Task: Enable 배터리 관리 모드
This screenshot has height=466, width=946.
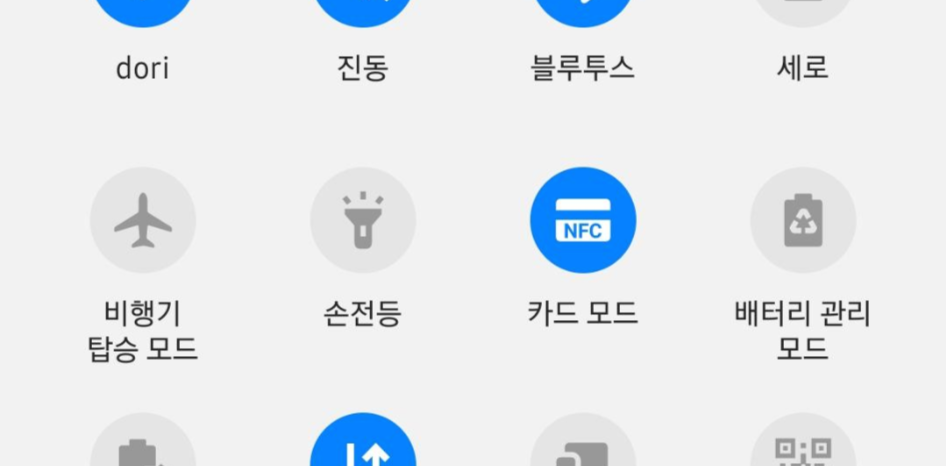Action: coord(803,220)
